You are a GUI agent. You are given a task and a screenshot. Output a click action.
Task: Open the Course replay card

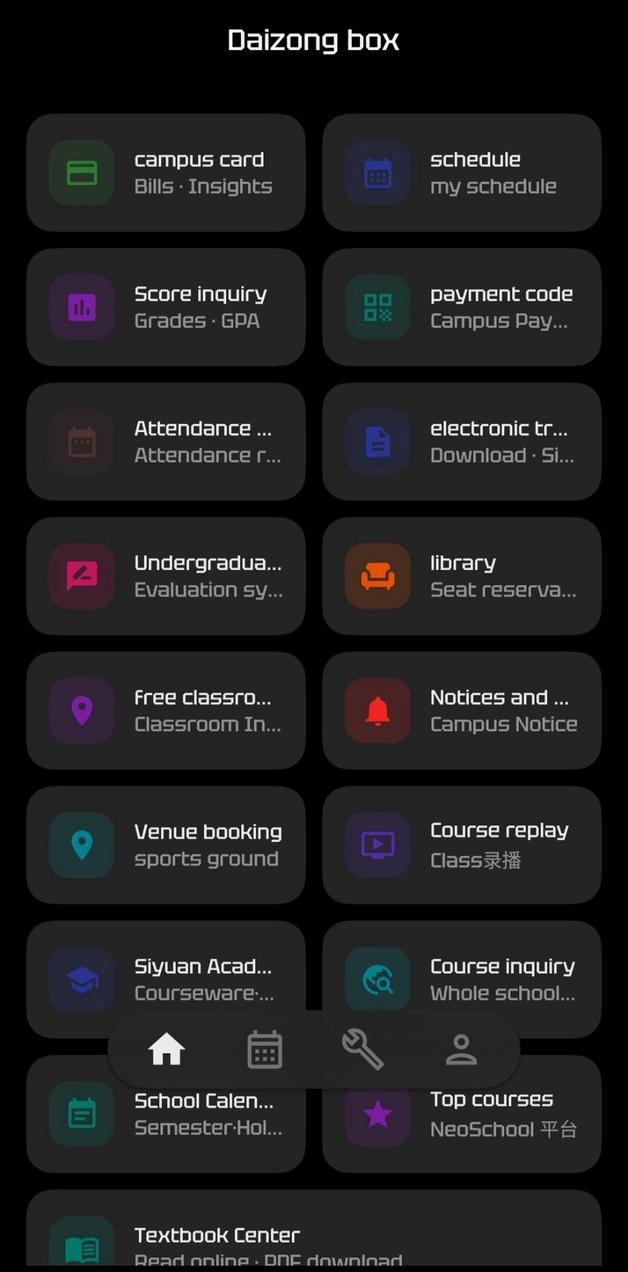[x=461, y=845]
